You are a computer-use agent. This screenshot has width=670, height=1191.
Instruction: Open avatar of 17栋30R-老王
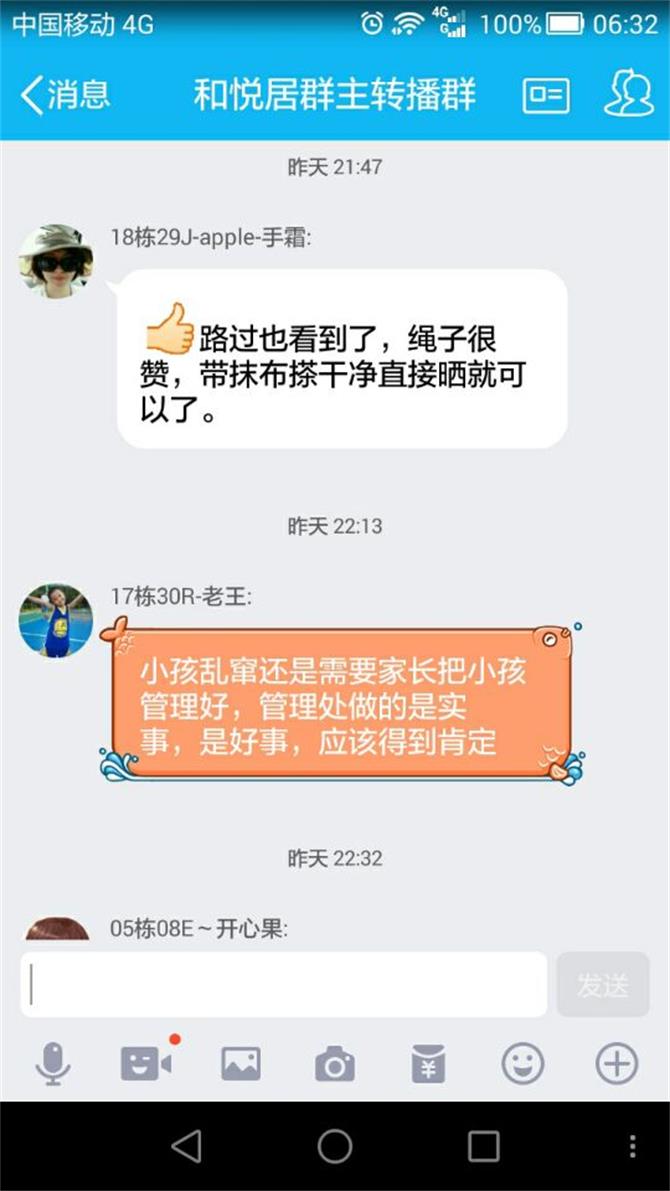click(57, 621)
